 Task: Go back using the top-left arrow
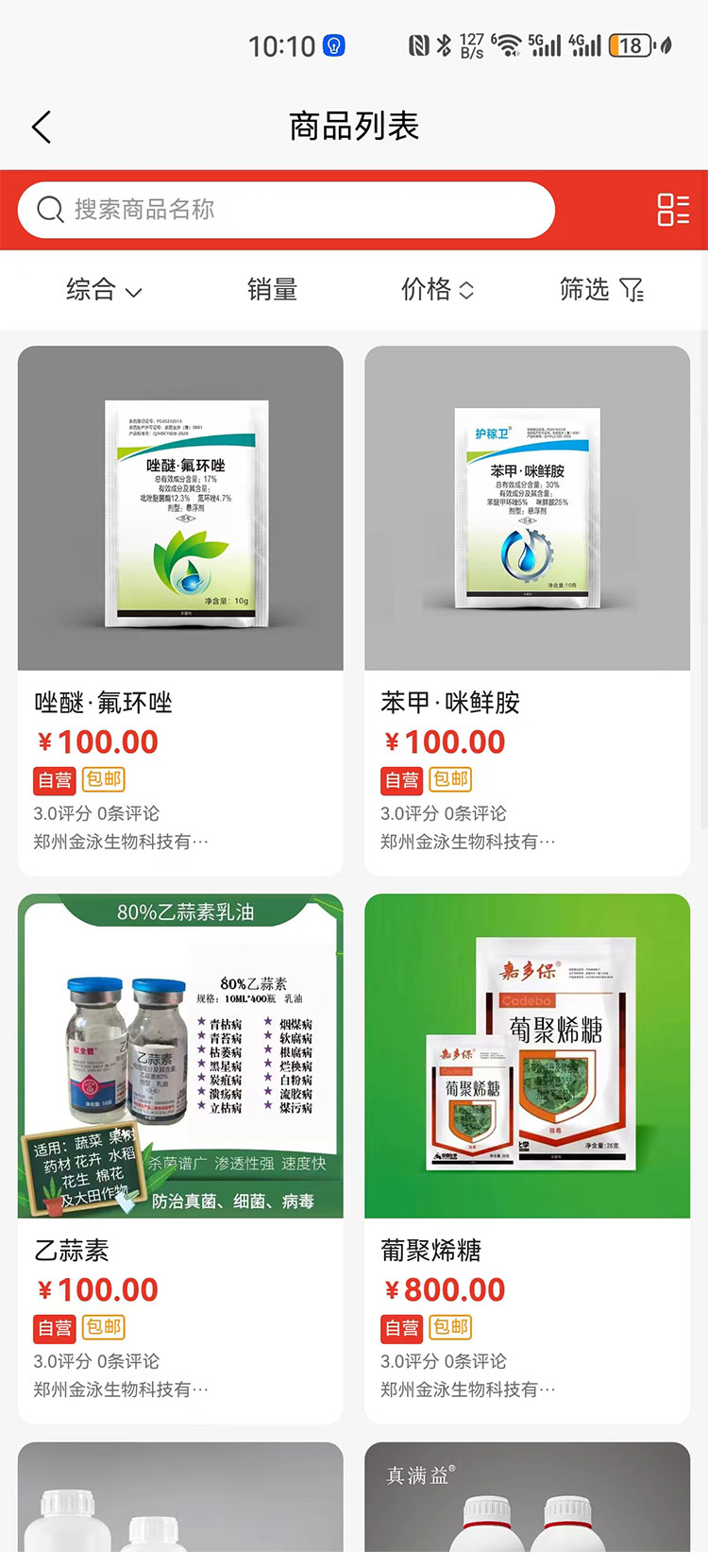[41, 127]
